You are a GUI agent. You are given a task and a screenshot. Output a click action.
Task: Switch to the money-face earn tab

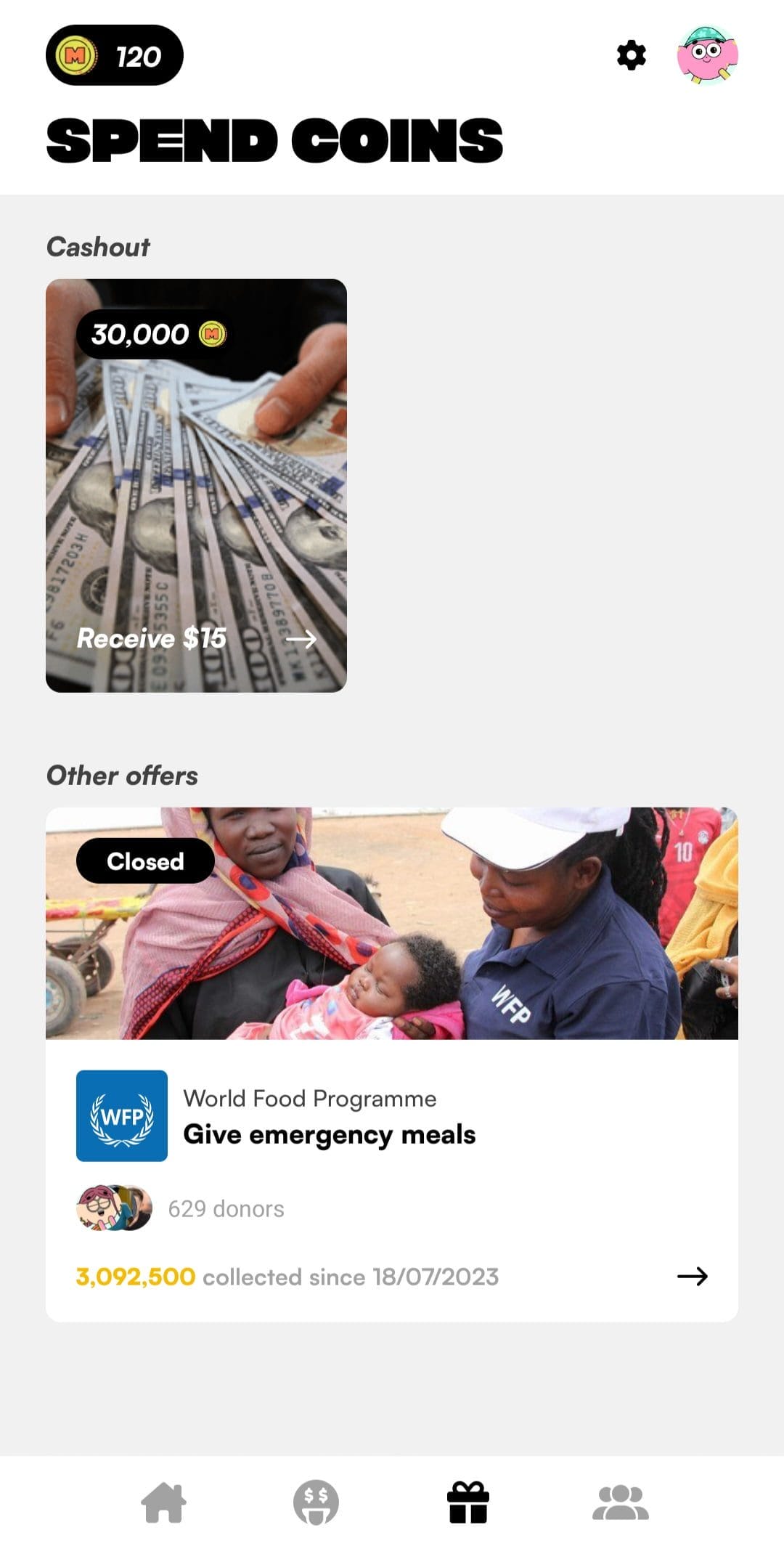tap(316, 1502)
